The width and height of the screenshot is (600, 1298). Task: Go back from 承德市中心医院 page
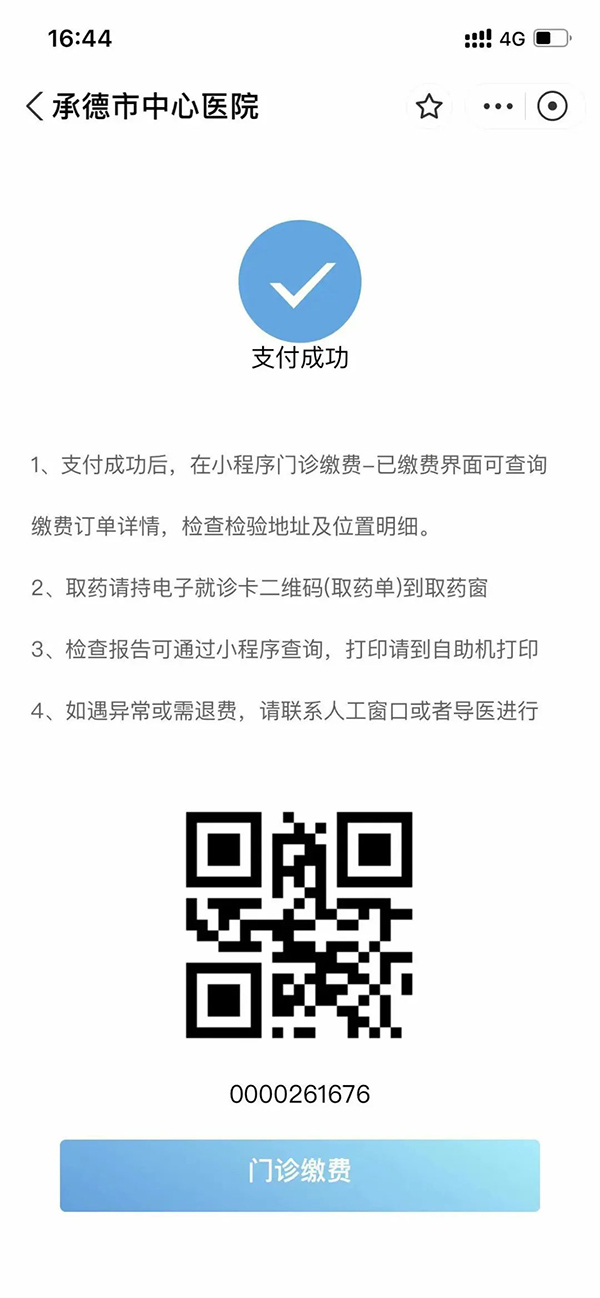click(35, 106)
